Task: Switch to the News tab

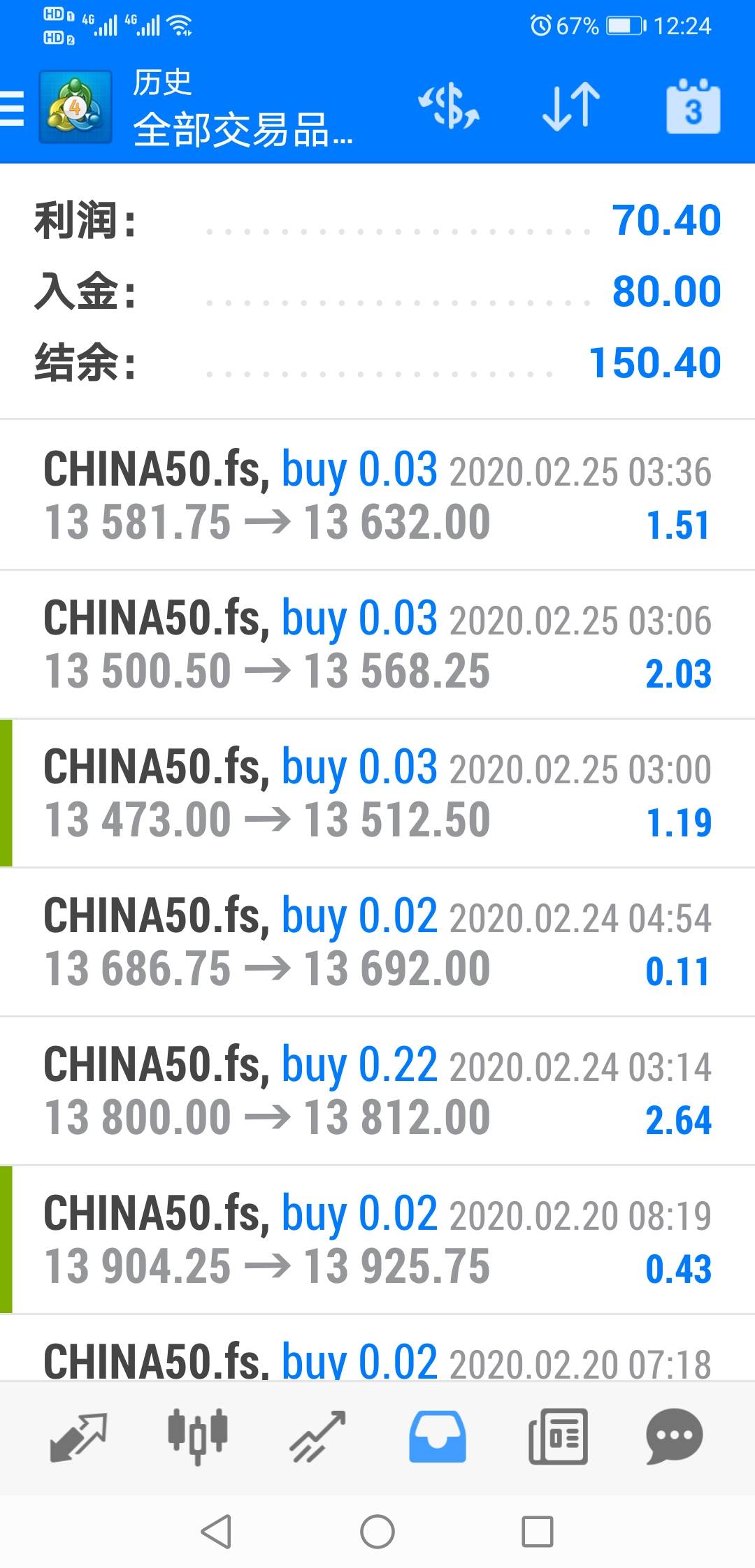Action: pyautogui.click(x=557, y=1437)
